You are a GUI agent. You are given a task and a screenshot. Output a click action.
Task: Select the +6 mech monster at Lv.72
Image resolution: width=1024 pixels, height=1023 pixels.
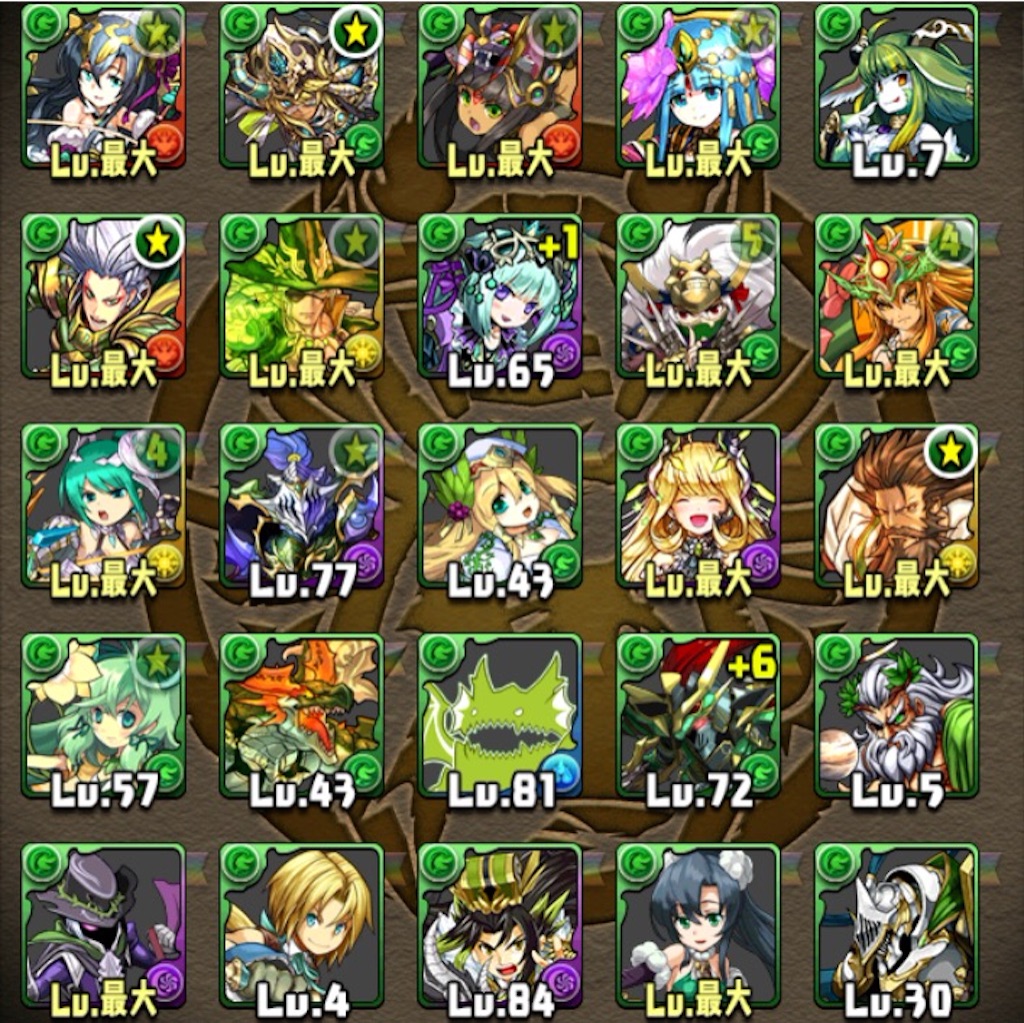pyautogui.click(x=698, y=715)
